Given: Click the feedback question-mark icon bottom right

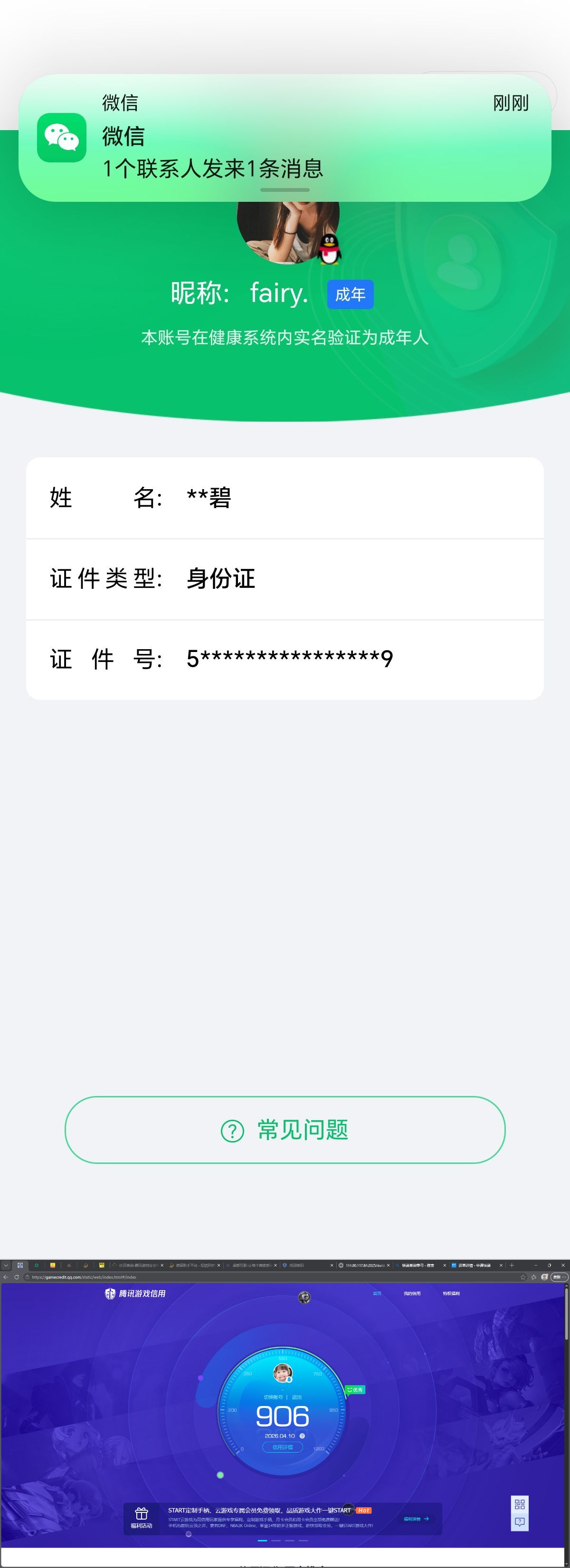Looking at the screenshot, I should coord(520,1522).
